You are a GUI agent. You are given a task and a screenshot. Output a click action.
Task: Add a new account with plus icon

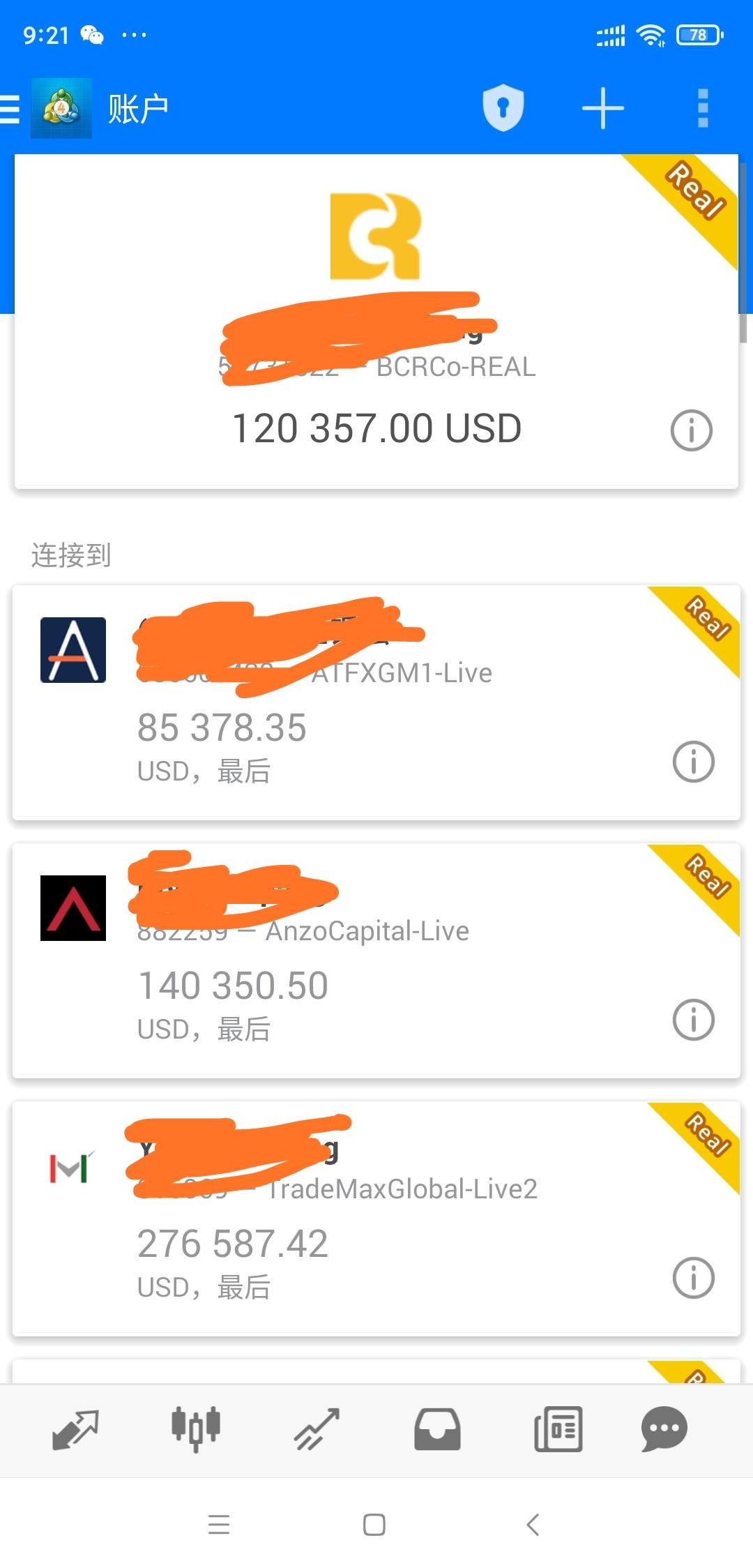[x=602, y=109]
